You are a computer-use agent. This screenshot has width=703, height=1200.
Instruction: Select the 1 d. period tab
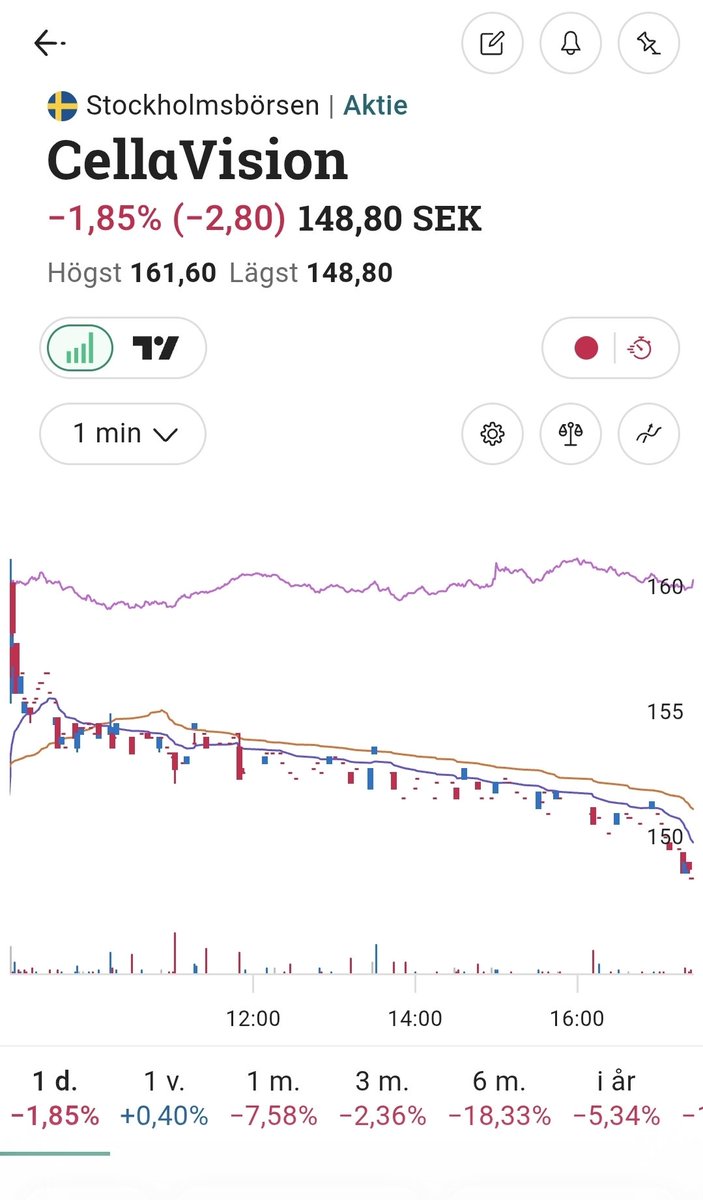[x=55, y=1098]
